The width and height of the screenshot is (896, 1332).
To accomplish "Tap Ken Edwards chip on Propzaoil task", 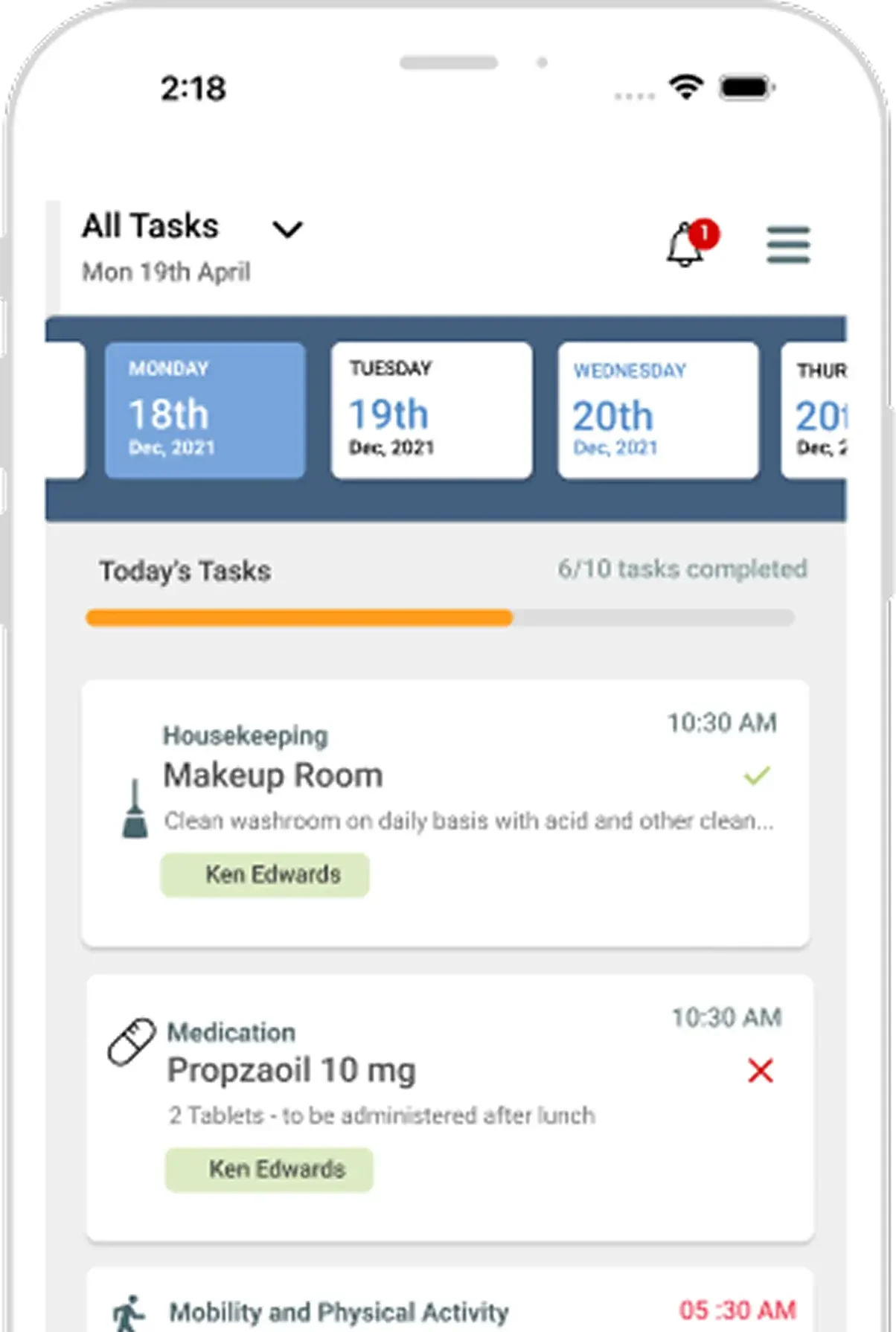I will [269, 1169].
